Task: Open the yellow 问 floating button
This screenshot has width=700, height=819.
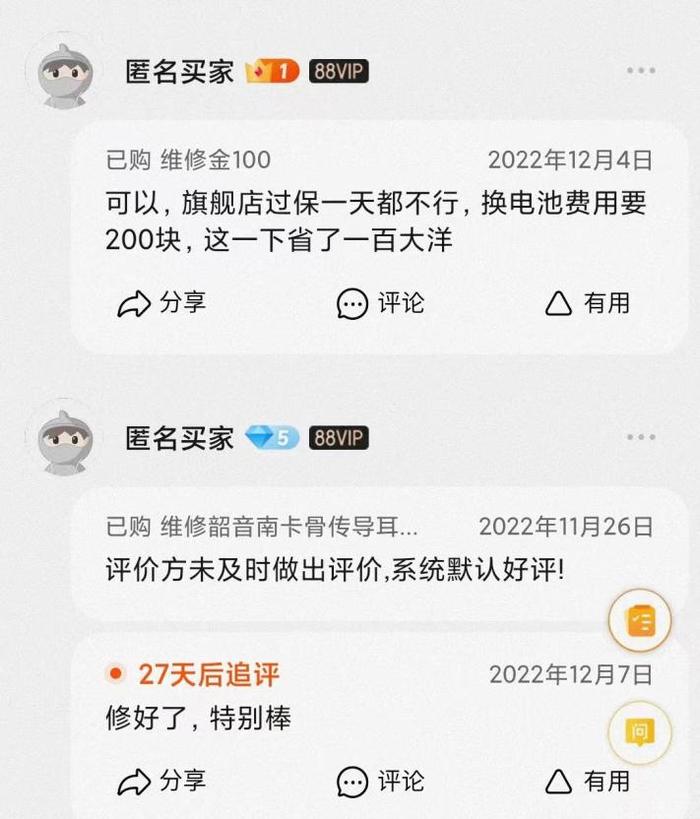Action: [x=640, y=733]
